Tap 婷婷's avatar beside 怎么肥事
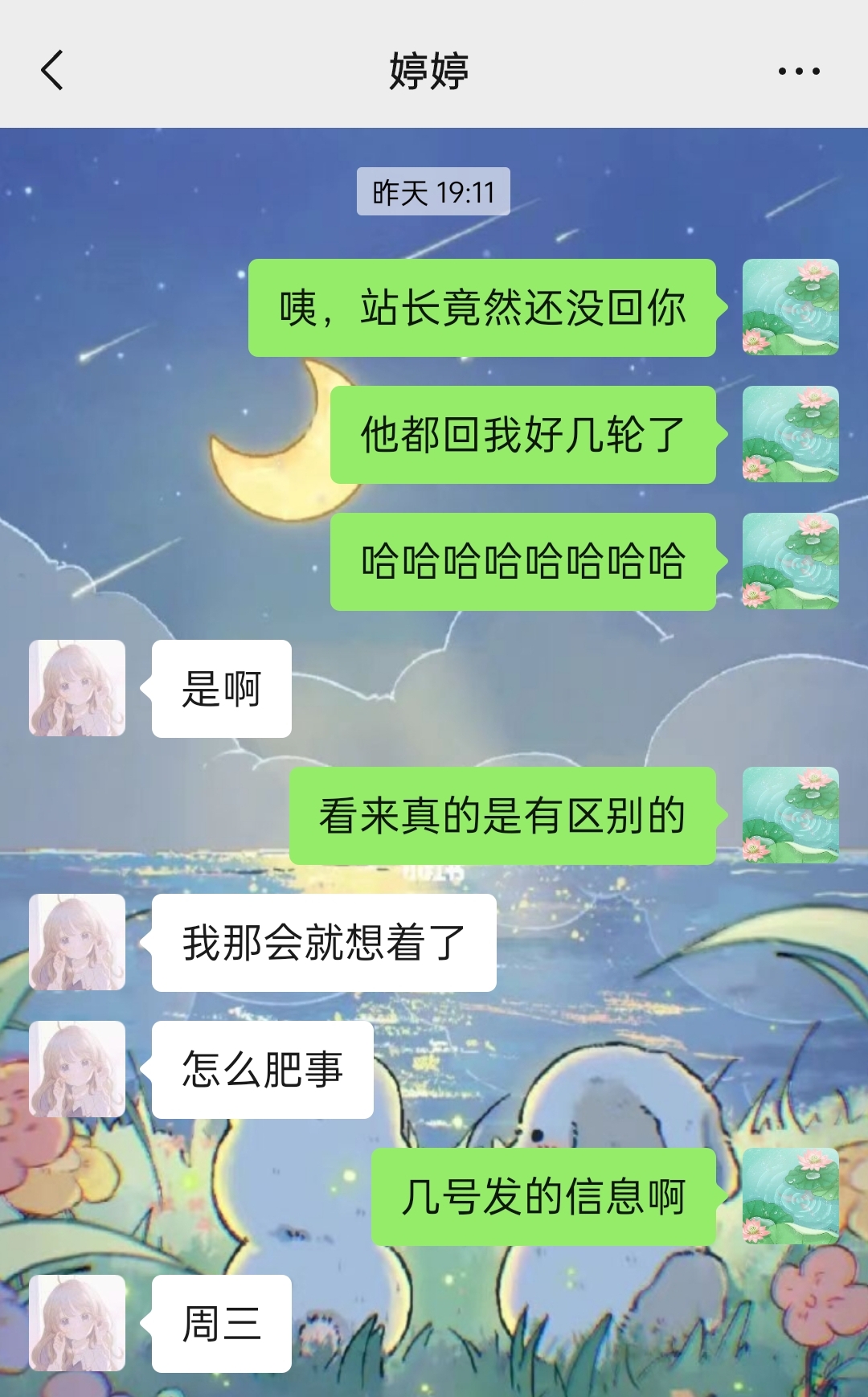The height and width of the screenshot is (1397, 868). click(x=77, y=1069)
